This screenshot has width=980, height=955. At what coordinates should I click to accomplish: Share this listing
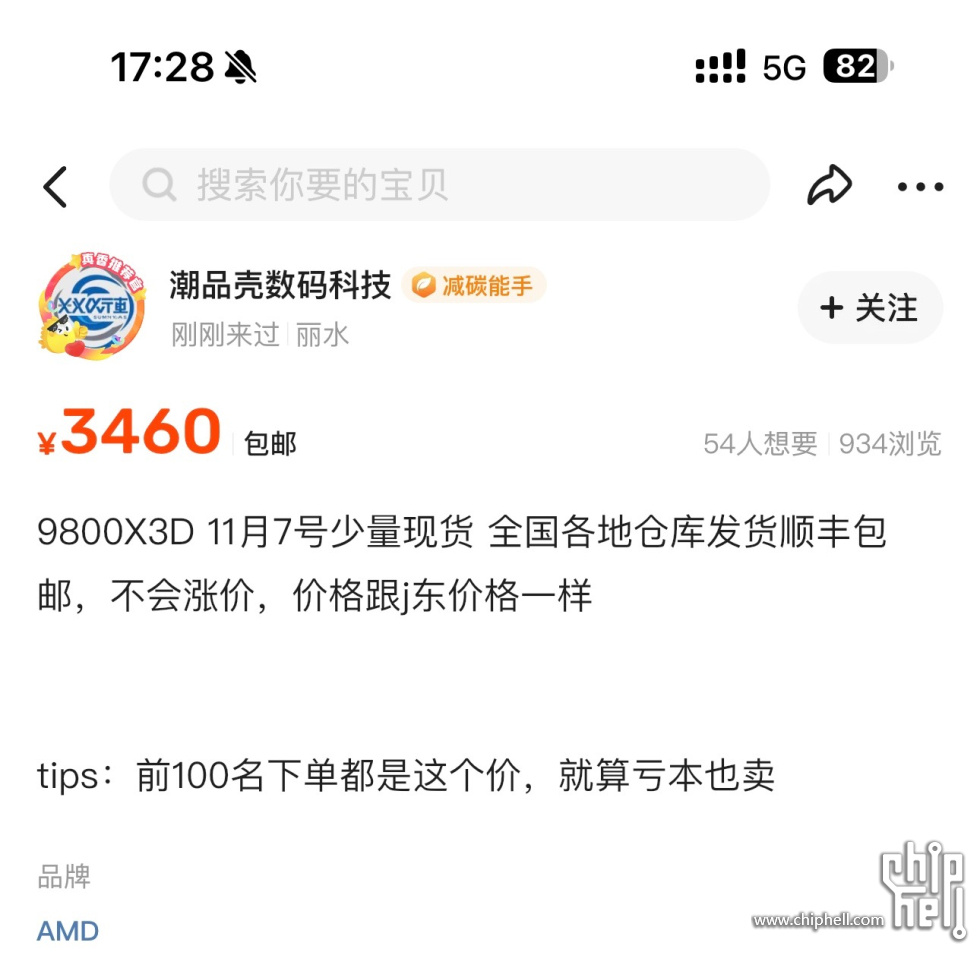pos(829,185)
